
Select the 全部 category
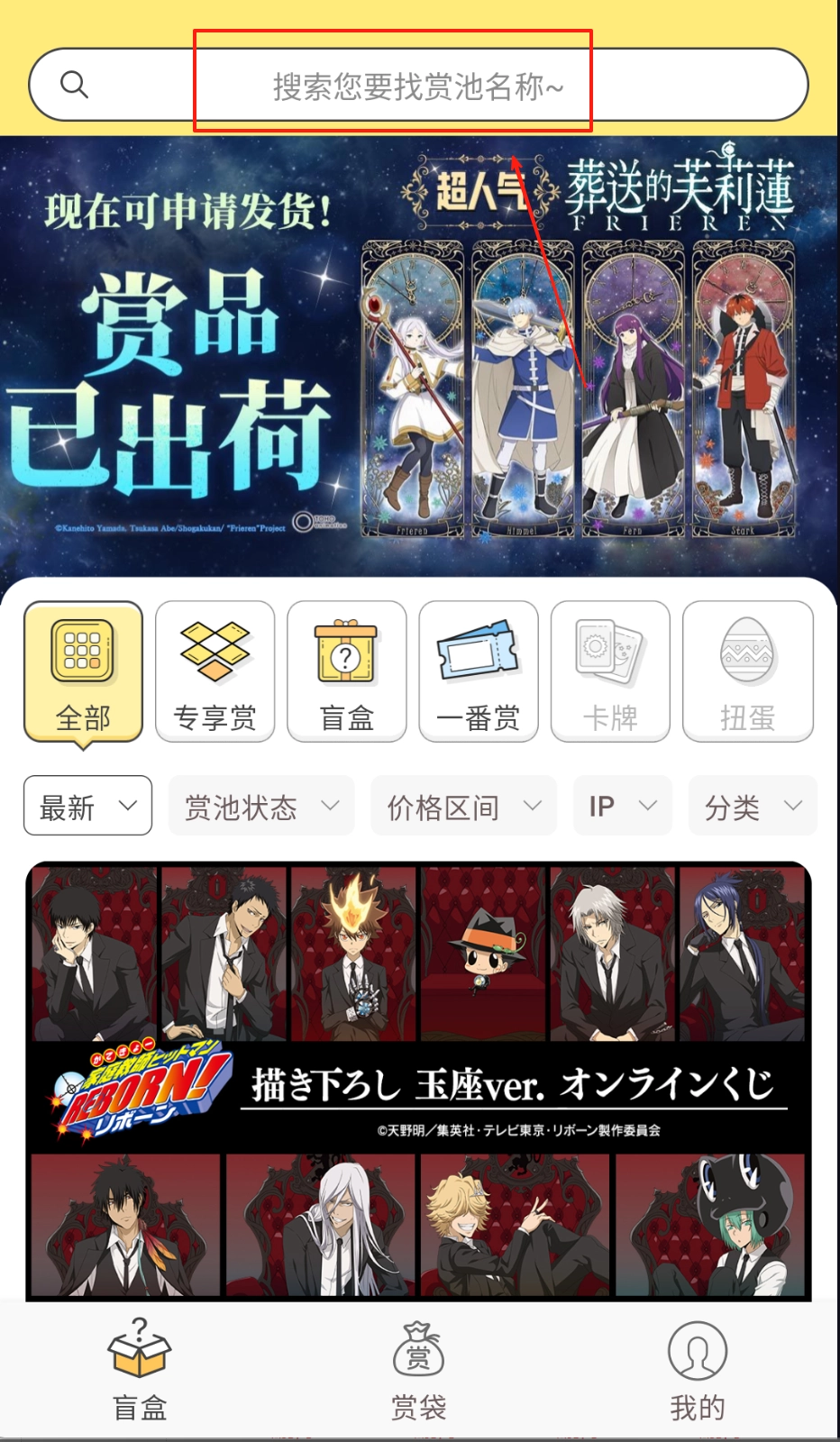[x=83, y=672]
